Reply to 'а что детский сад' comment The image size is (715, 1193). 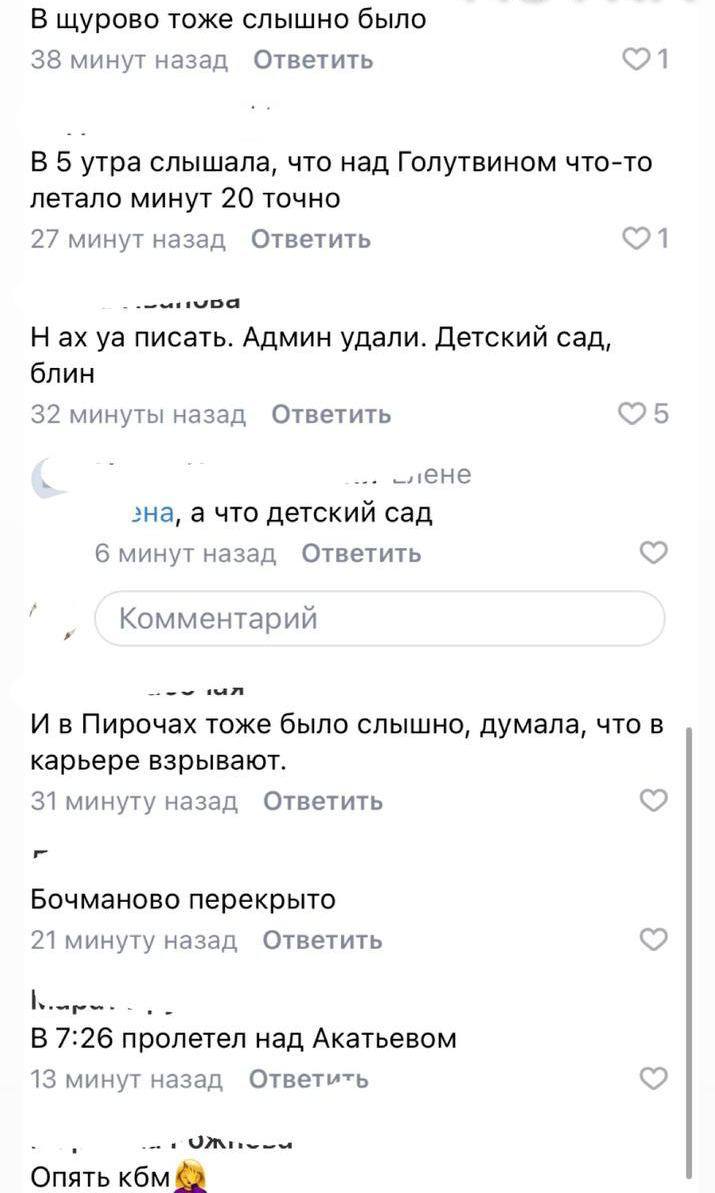361,553
